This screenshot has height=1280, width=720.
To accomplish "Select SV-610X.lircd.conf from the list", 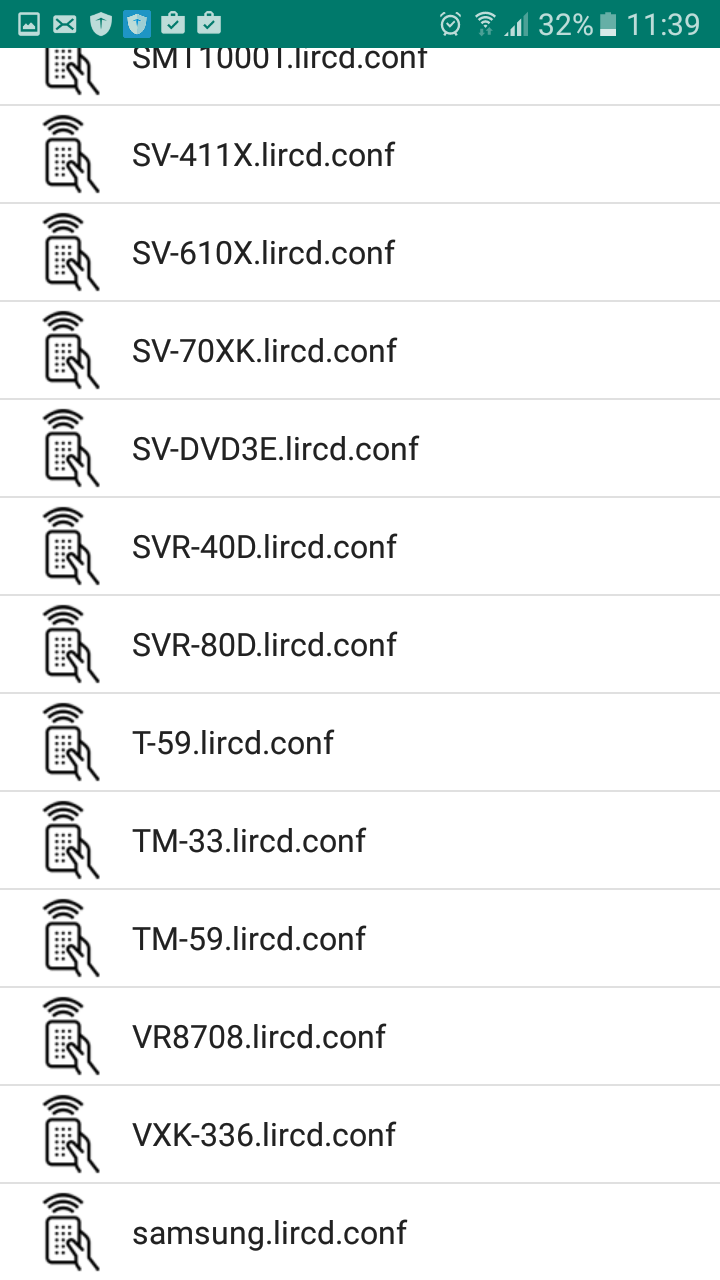I will point(360,253).
